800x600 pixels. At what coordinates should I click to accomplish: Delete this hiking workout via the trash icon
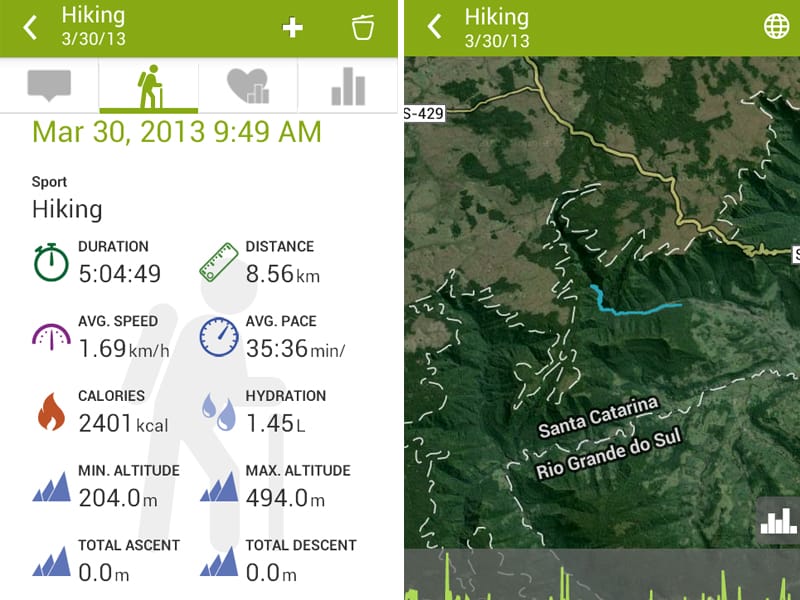362,28
